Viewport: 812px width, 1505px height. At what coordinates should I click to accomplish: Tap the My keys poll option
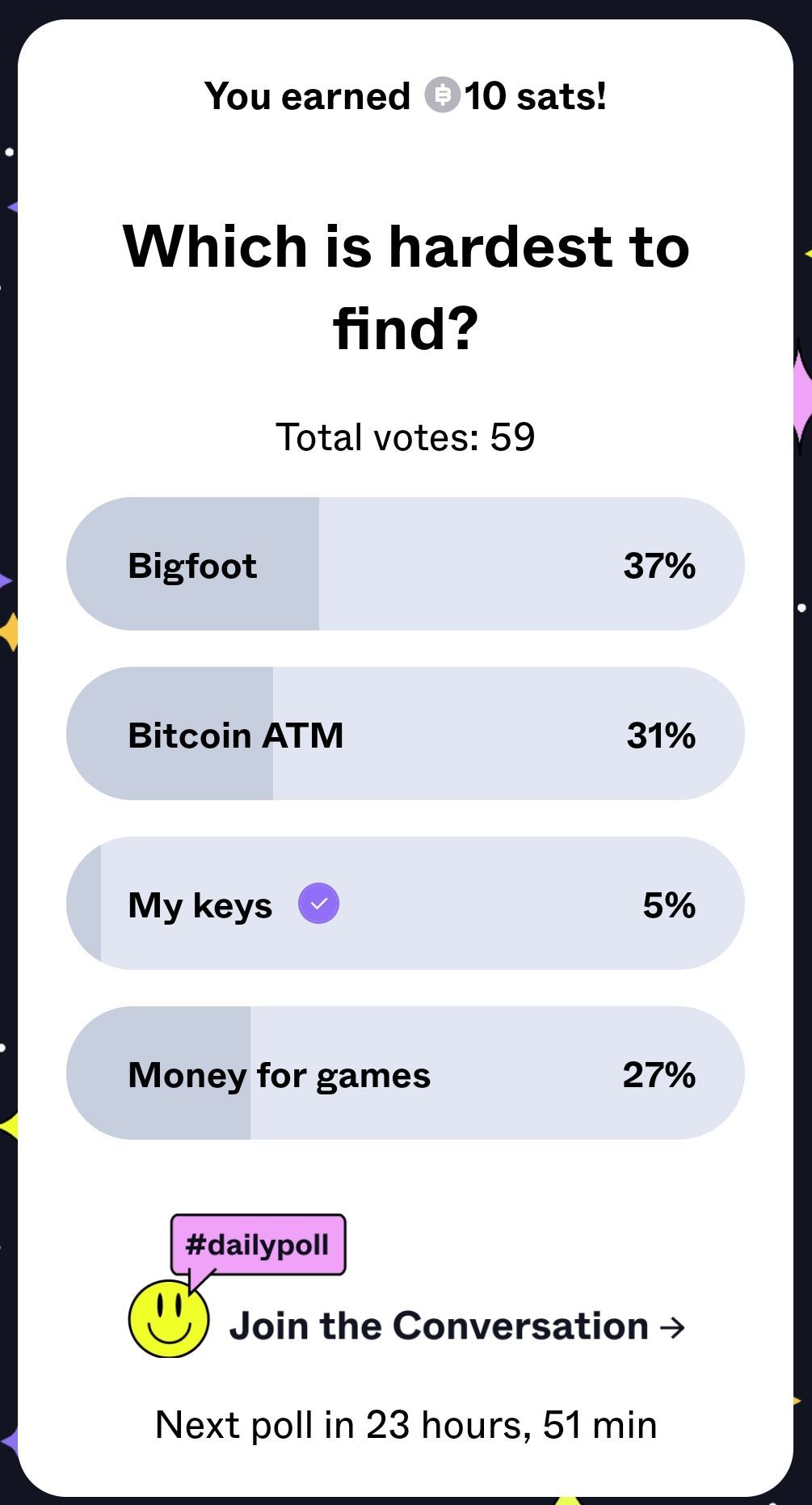405,904
